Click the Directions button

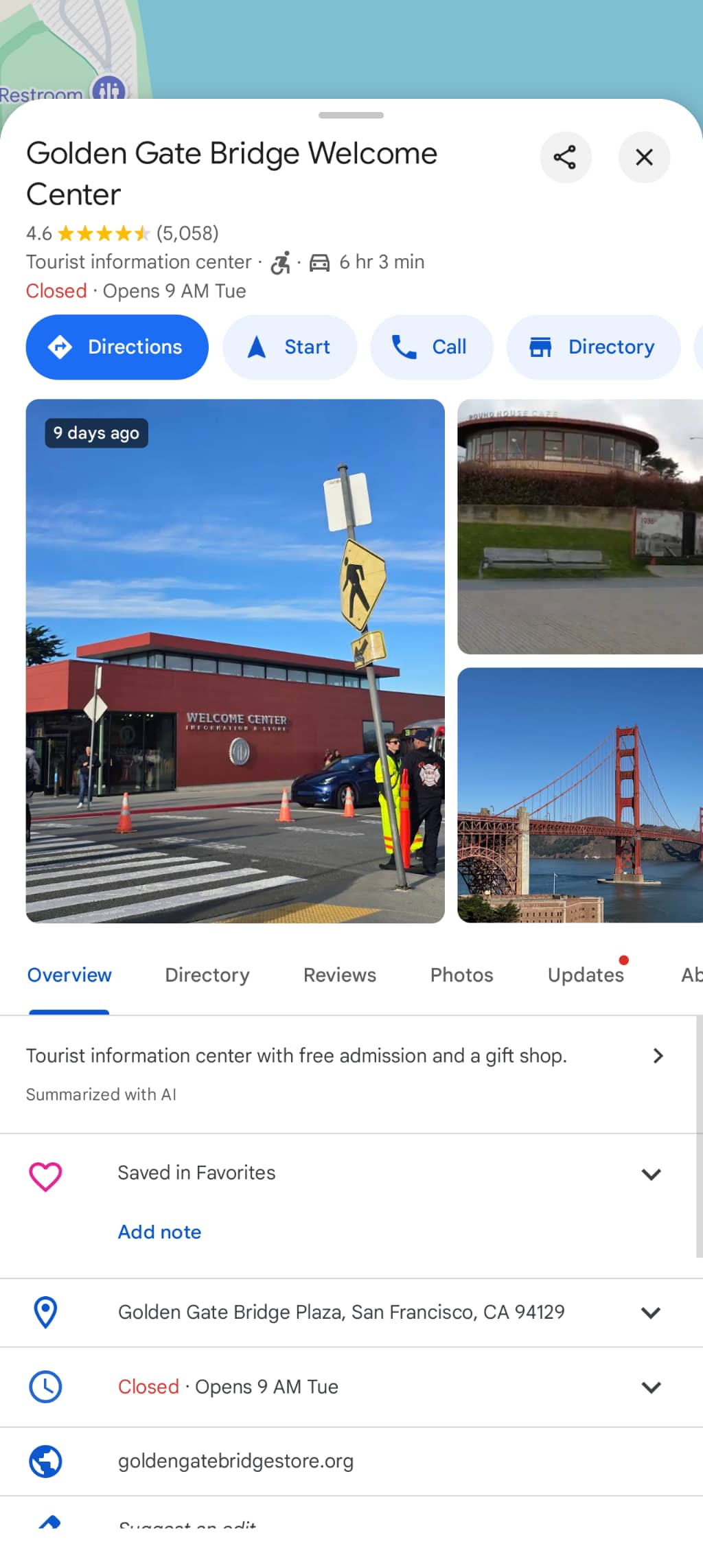point(117,347)
